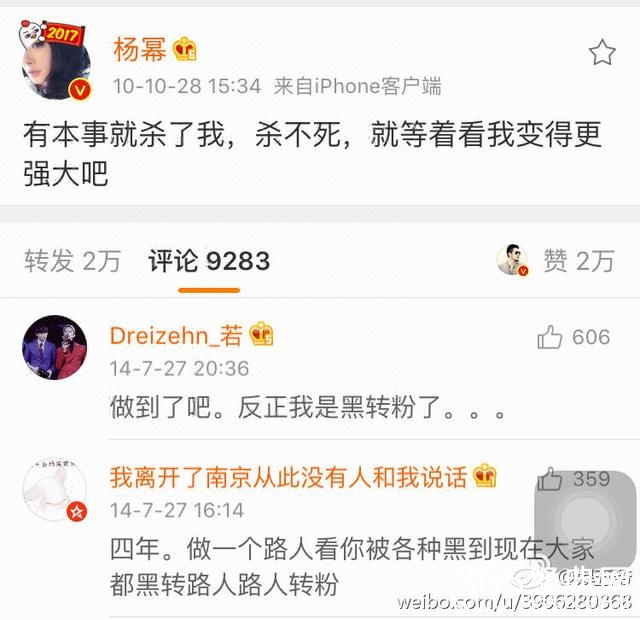Open the 我离开了南京从此没有人和我说话 username link

click(289, 477)
